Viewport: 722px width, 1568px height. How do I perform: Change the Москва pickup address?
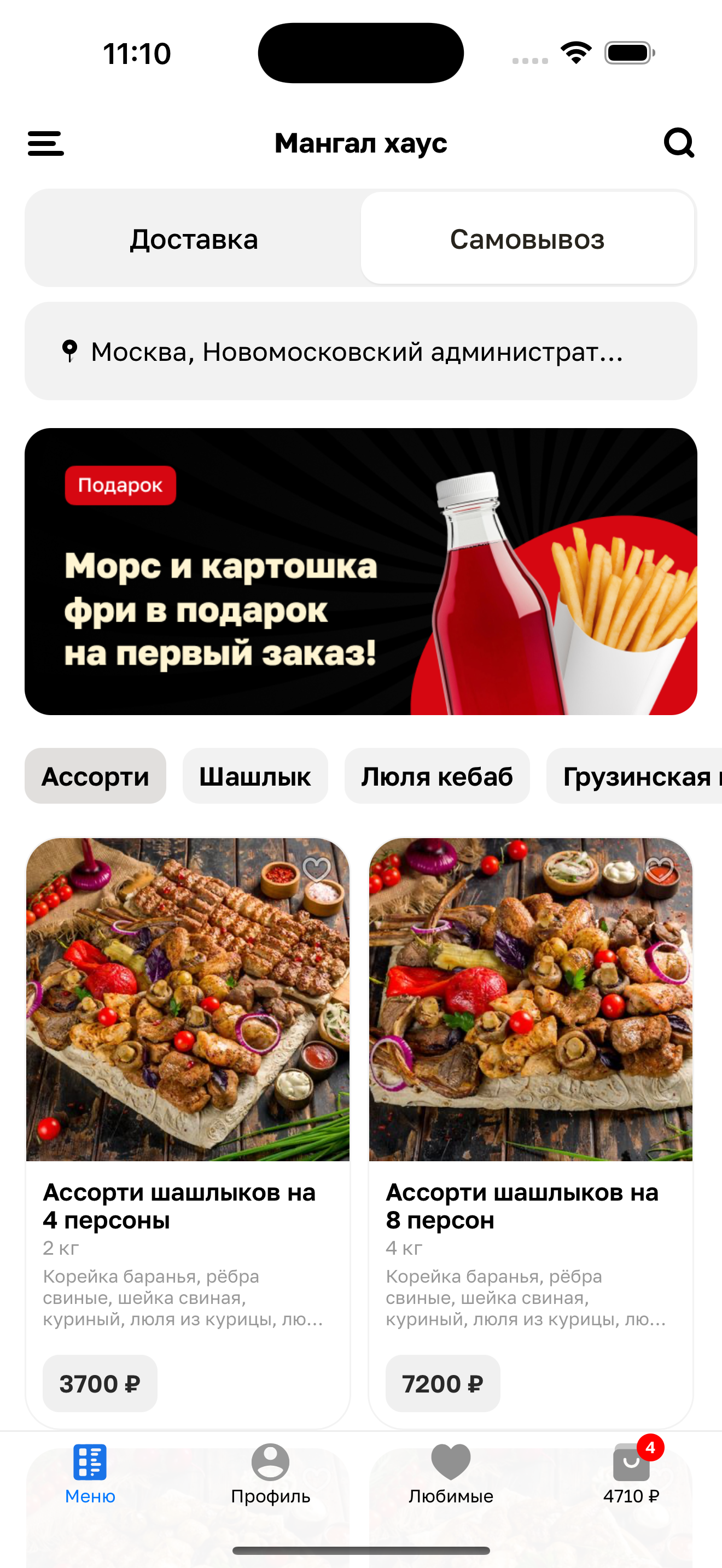click(360, 351)
